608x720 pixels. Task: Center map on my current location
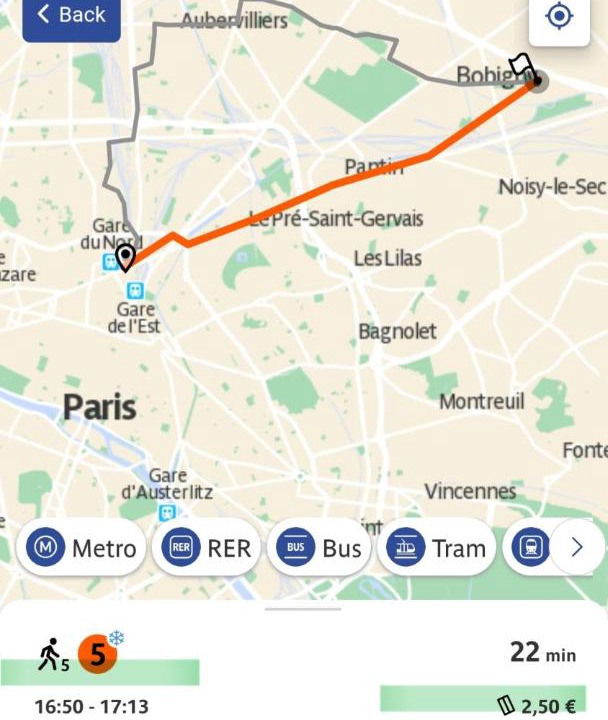tap(560, 17)
